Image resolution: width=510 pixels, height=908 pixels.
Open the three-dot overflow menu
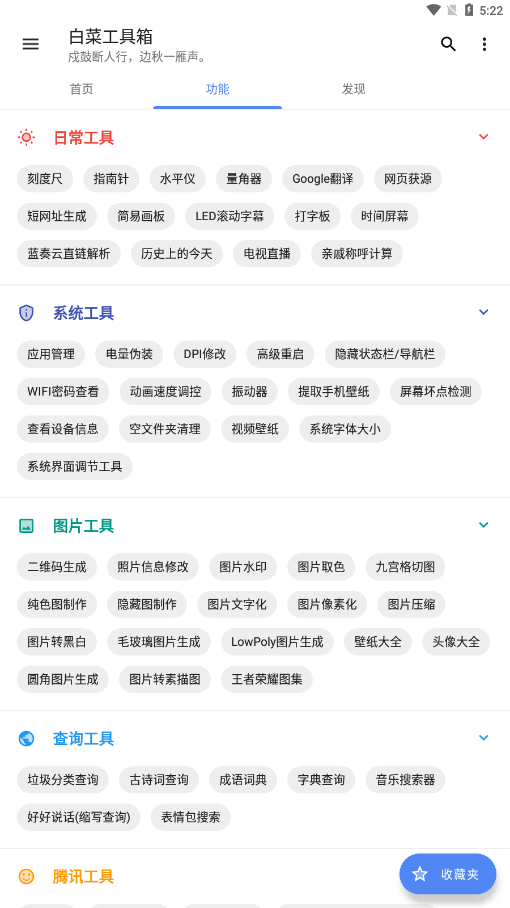click(x=484, y=44)
